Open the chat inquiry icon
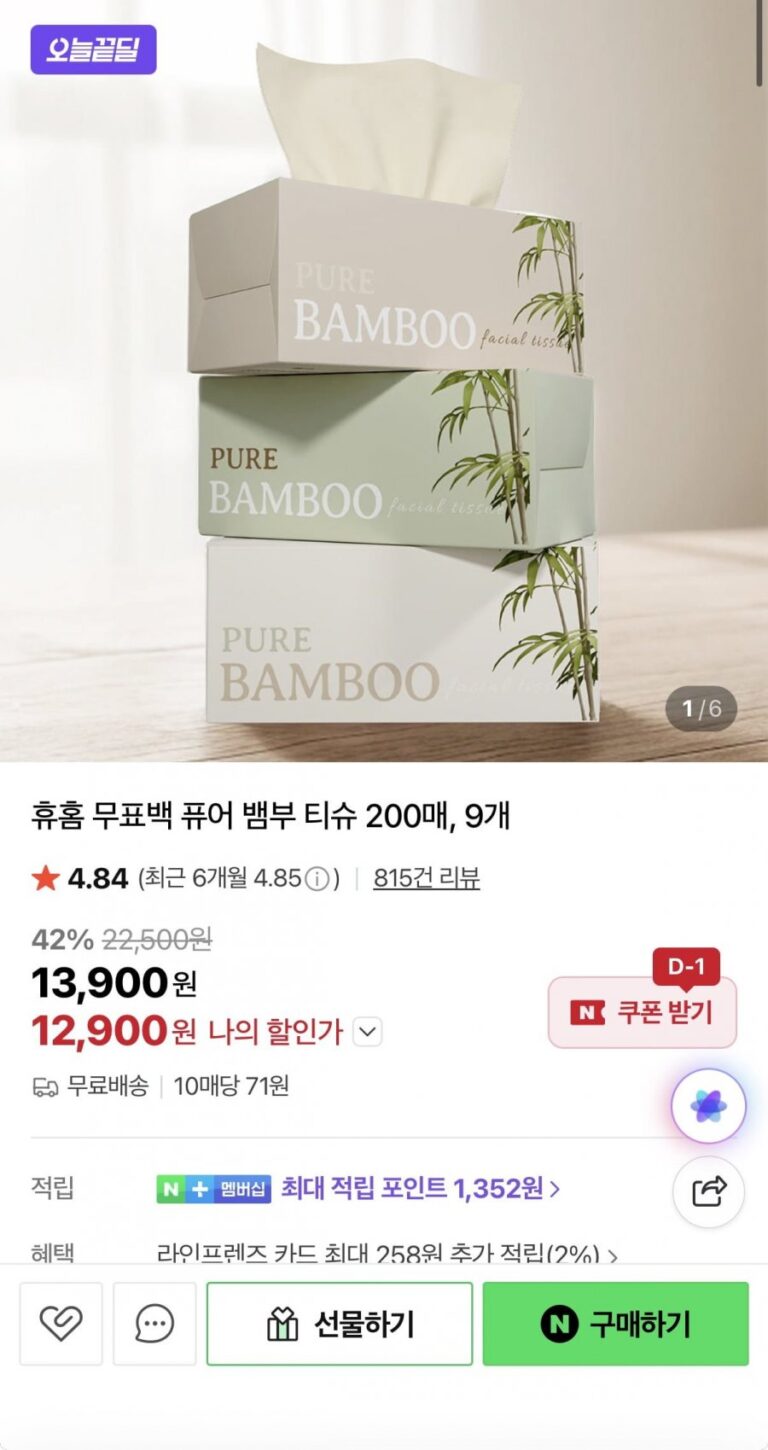The height and width of the screenshot is (1450, 768). pyautogui.click(x=154, y=1324)
